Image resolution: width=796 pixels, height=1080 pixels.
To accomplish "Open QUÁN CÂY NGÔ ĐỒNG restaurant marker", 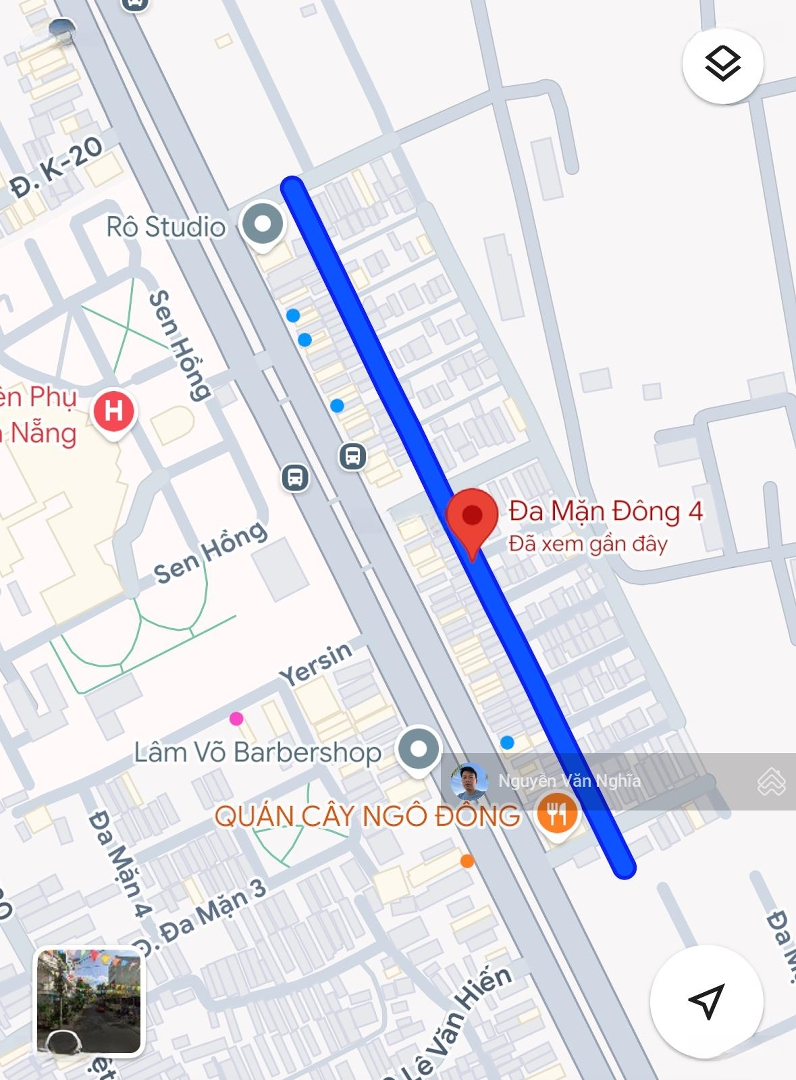I will click(x=557, y=815).
